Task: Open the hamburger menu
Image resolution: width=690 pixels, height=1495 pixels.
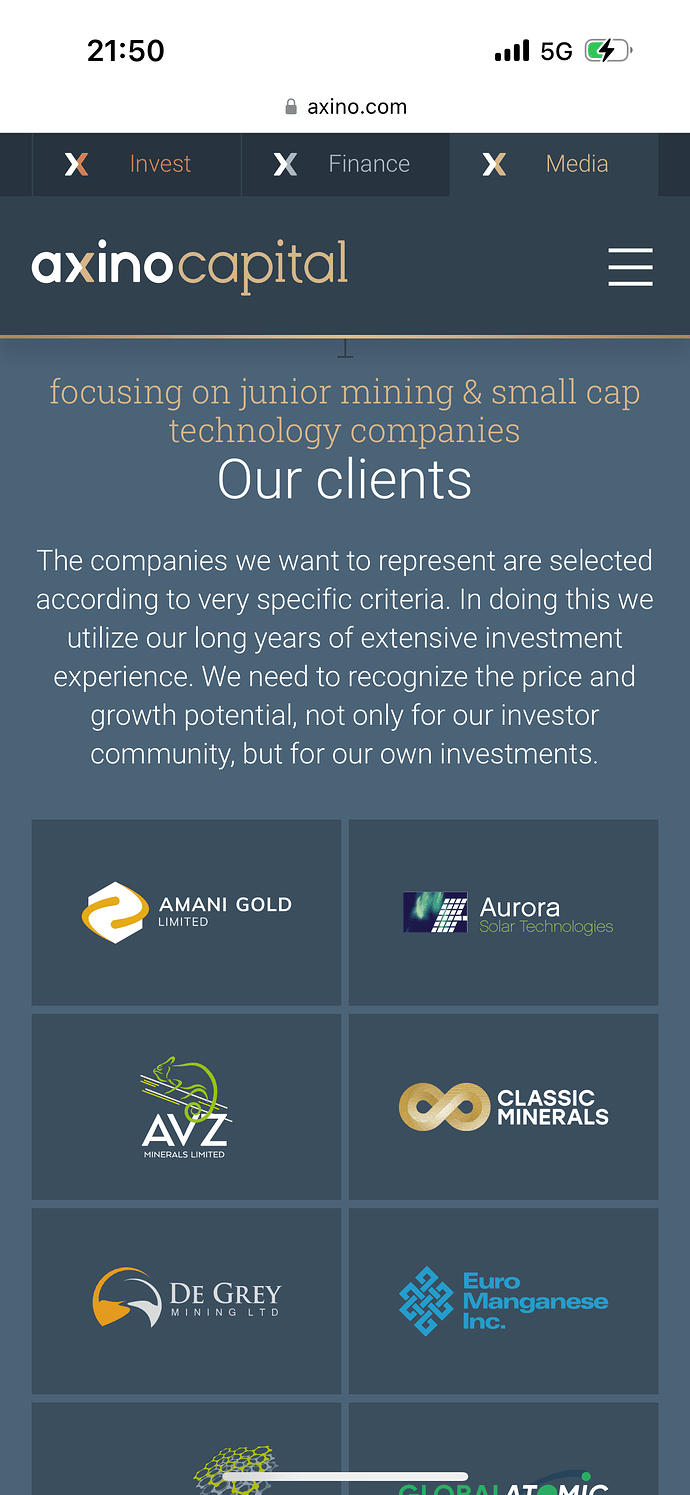Action: (630, 267)
